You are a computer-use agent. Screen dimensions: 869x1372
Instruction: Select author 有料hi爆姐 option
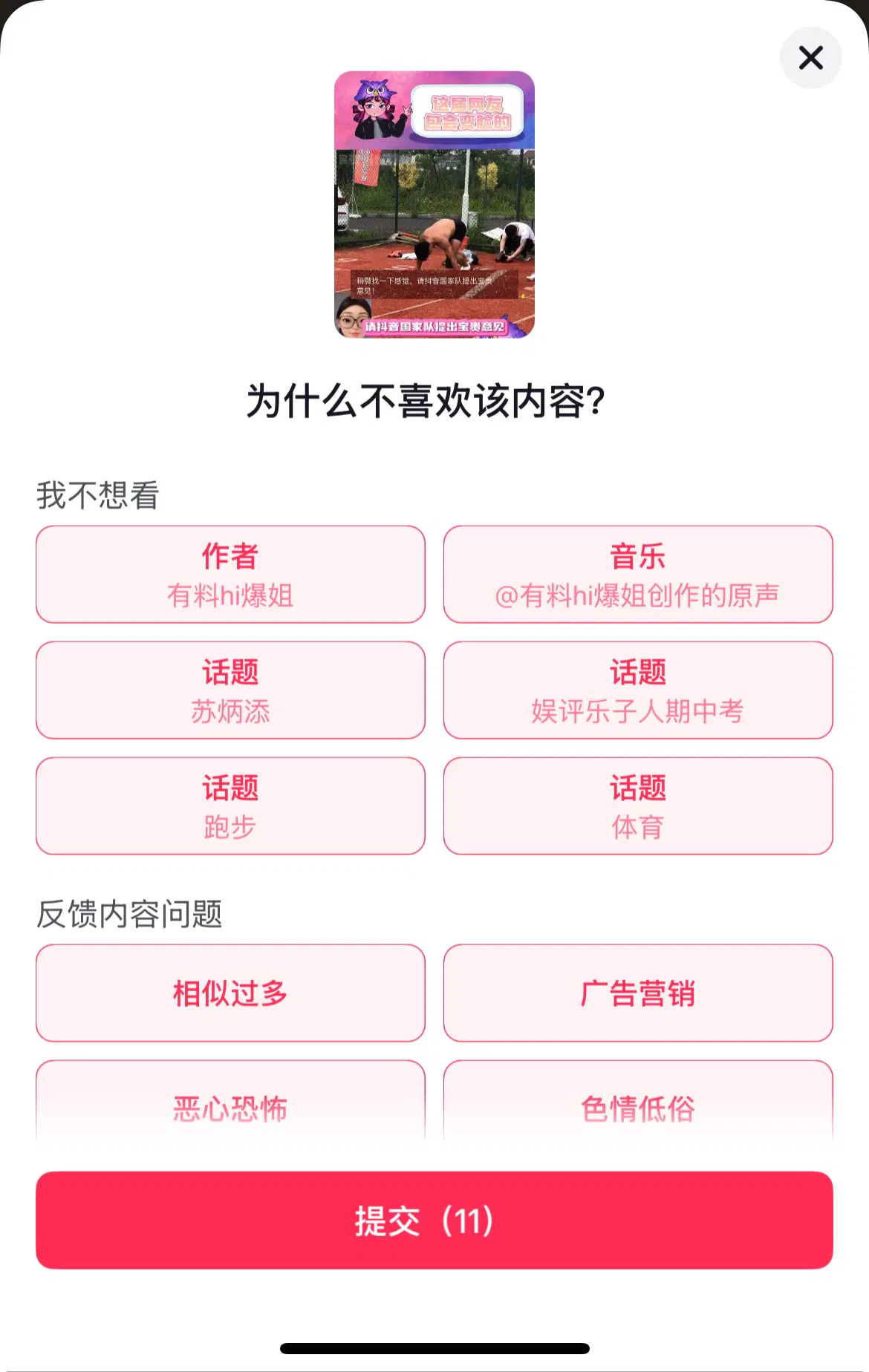(230, 574)
